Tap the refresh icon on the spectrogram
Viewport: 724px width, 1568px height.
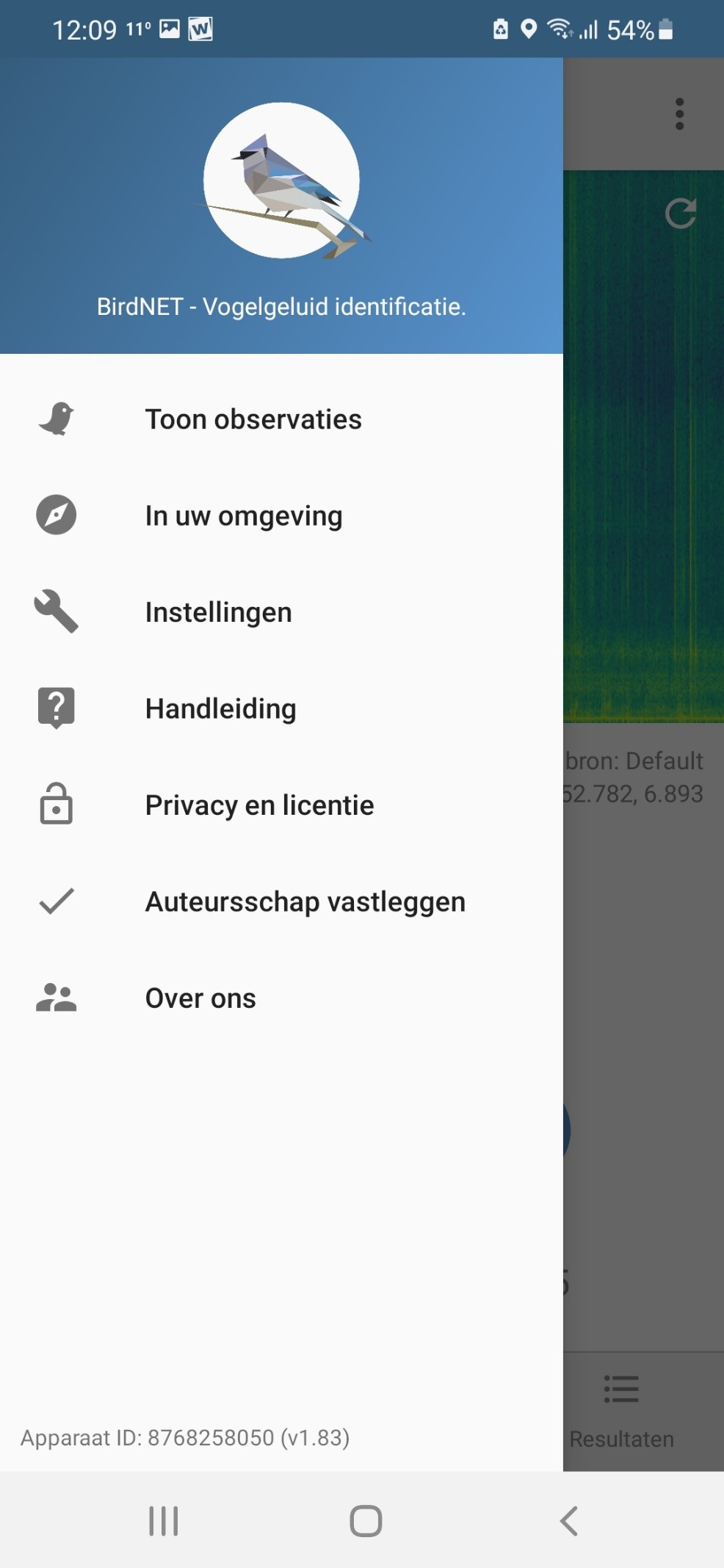click(x=680, y=214)
